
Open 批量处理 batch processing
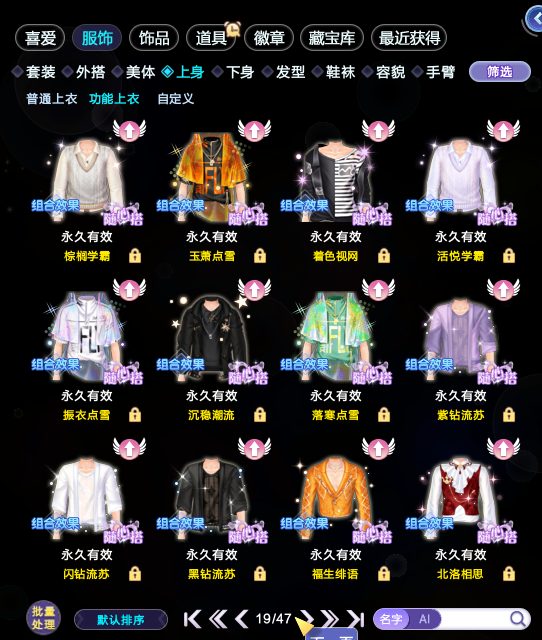coord(43,618)
